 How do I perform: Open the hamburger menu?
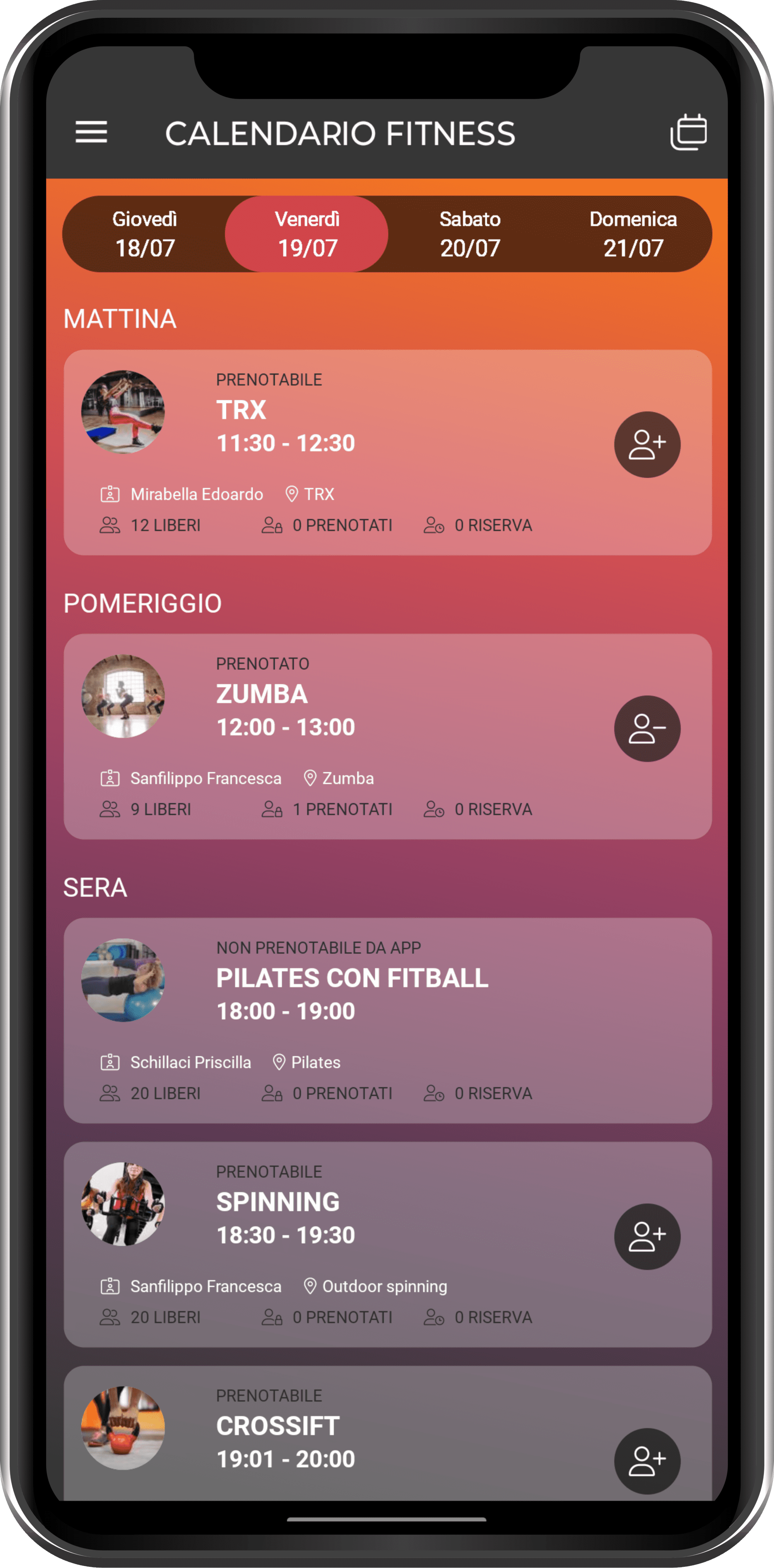pos(91,132)
